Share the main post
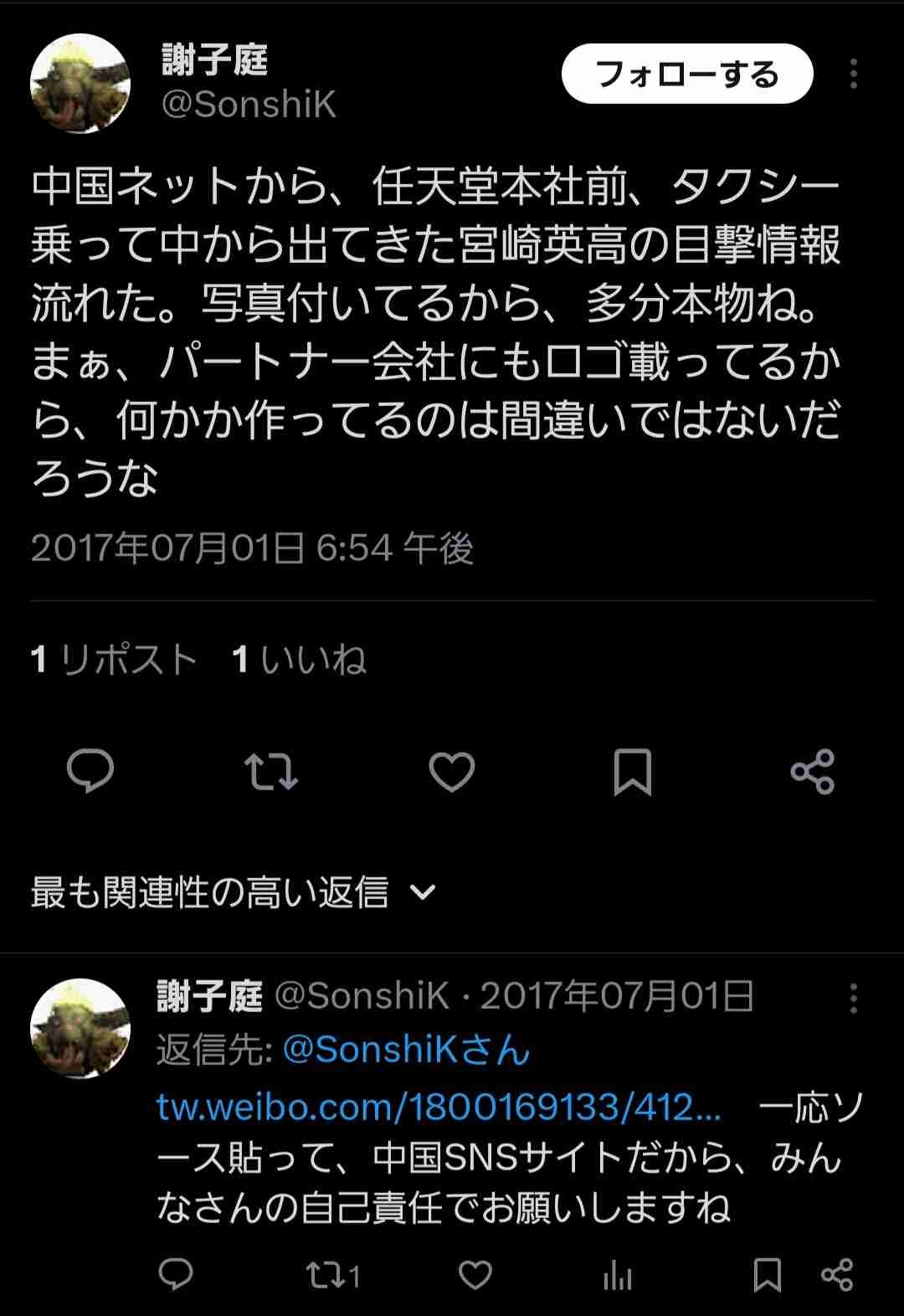Screen dimensions: 904x1316 pos(812,771)
